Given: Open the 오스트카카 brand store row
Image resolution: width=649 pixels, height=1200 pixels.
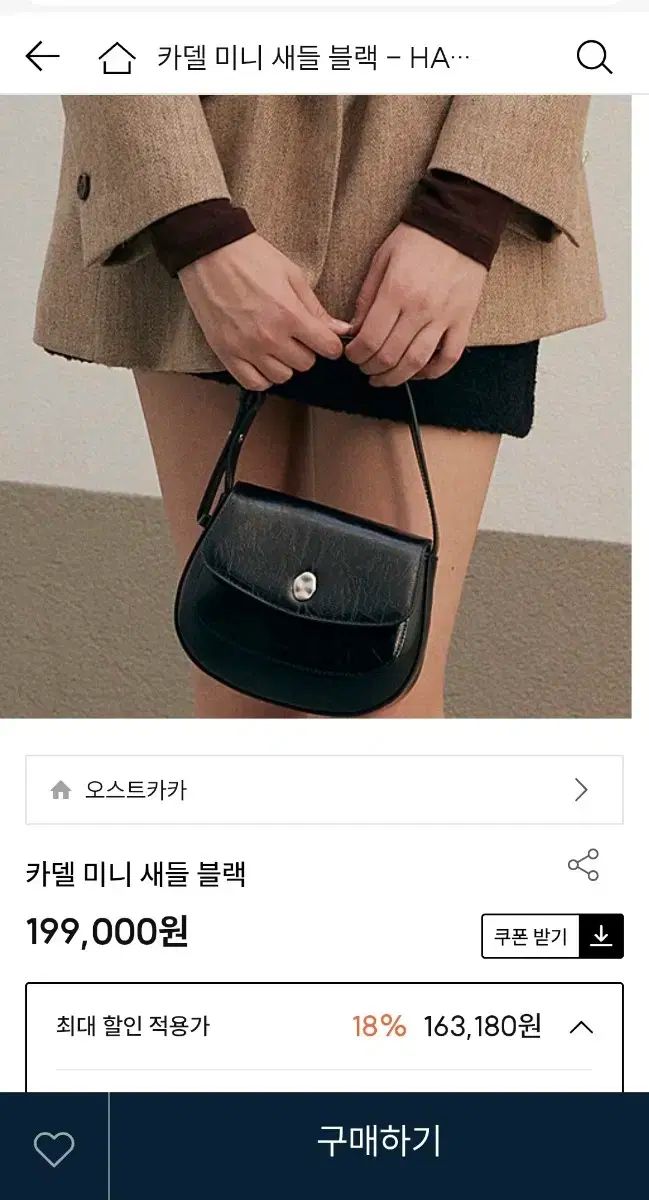Looking at the screenshot, I should pyautogui.click(x=324, y=790).
